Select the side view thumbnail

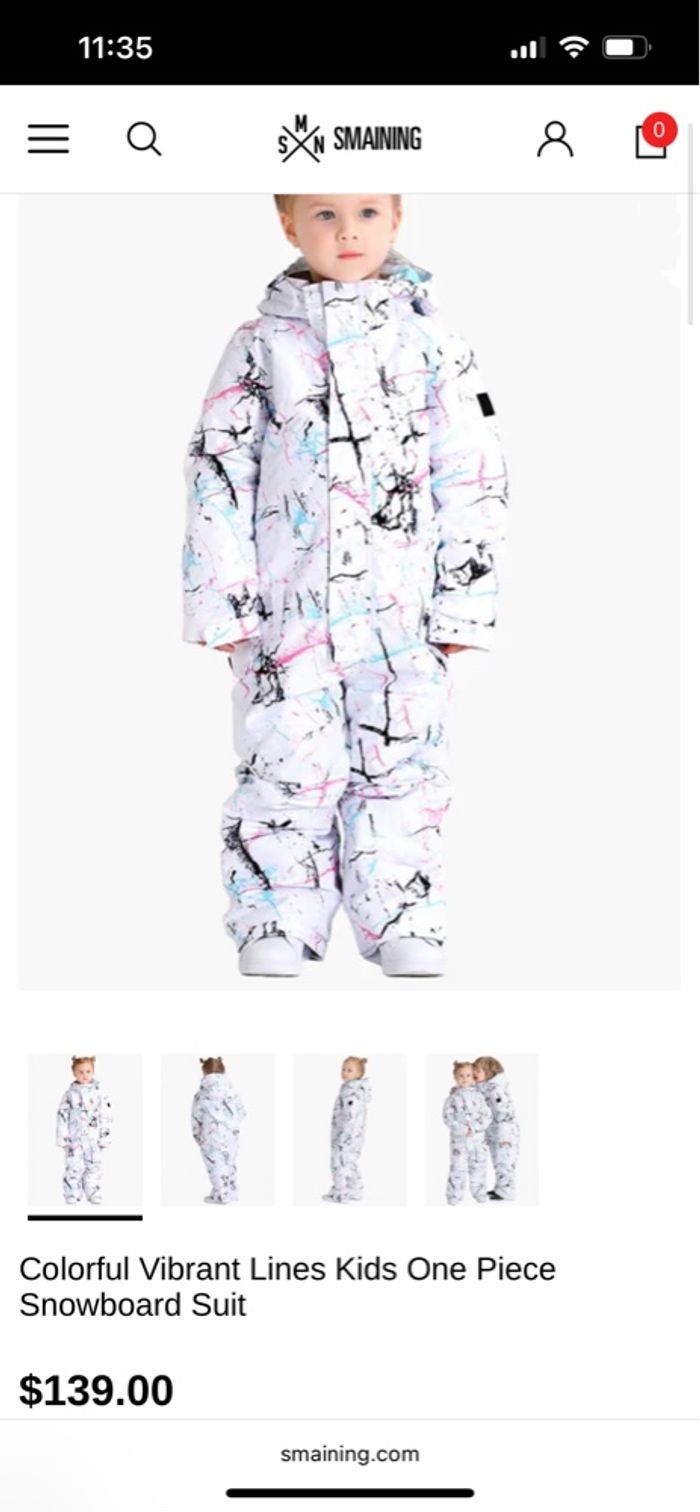(349, 1130)
